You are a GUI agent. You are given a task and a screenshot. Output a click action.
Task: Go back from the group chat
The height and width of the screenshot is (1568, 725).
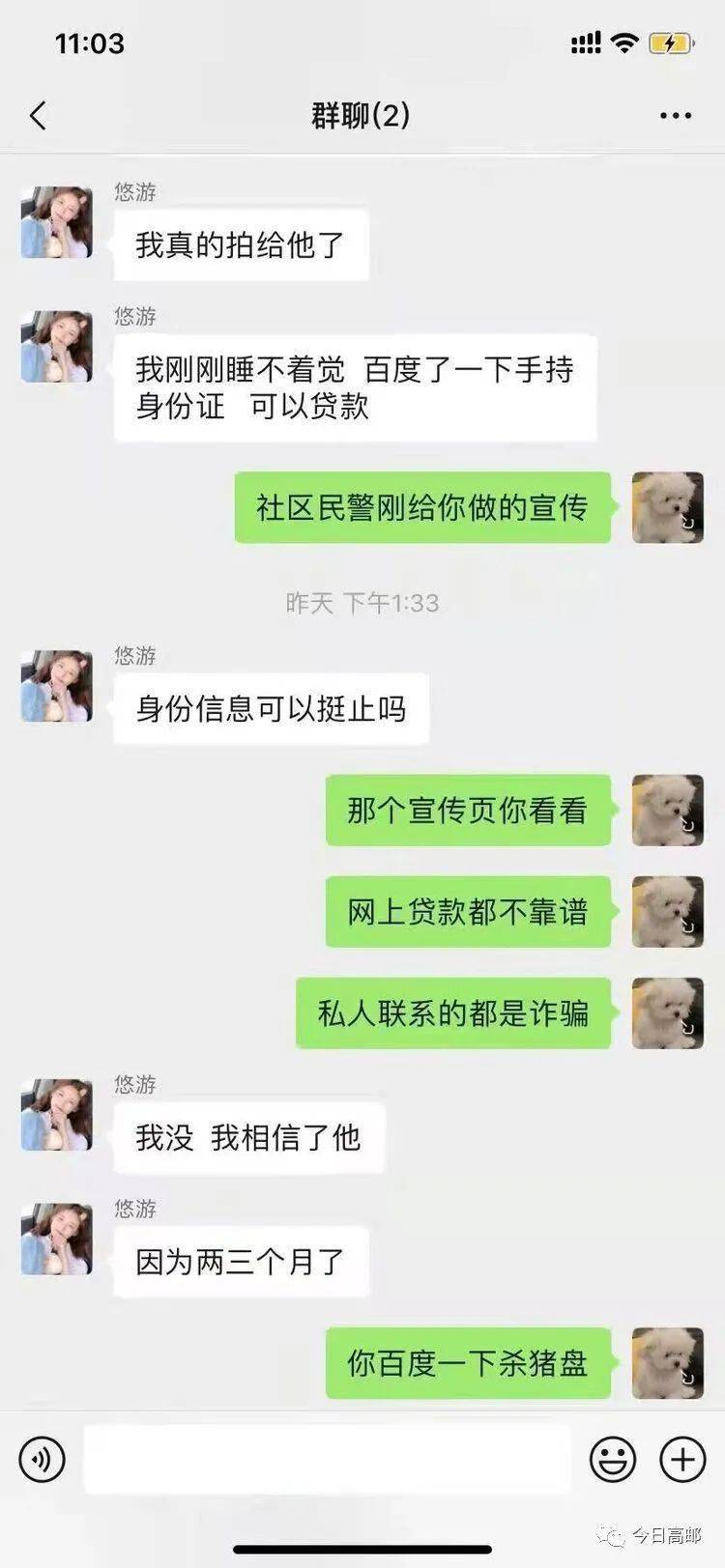click(x=39, y=116)
